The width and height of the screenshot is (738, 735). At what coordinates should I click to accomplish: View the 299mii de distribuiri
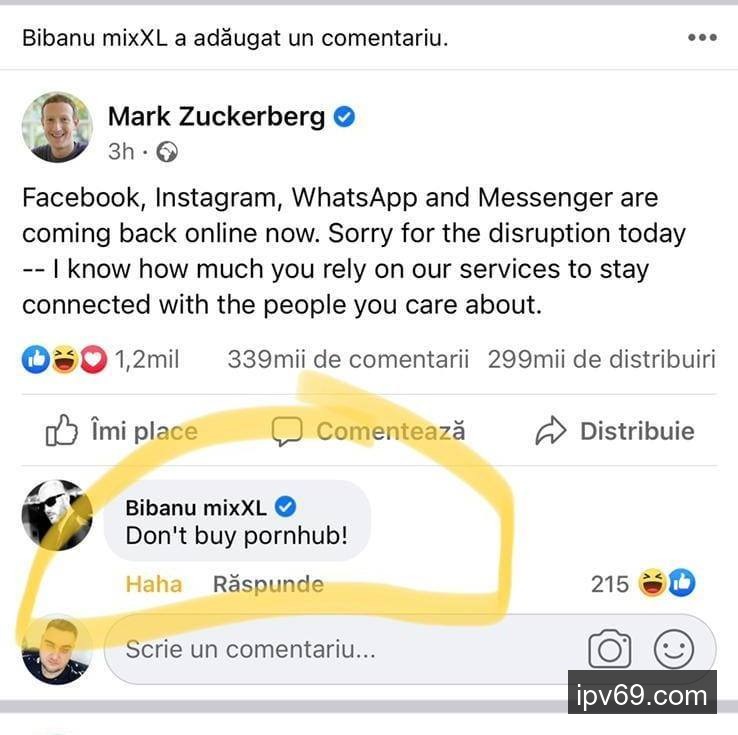pos(601,359)
